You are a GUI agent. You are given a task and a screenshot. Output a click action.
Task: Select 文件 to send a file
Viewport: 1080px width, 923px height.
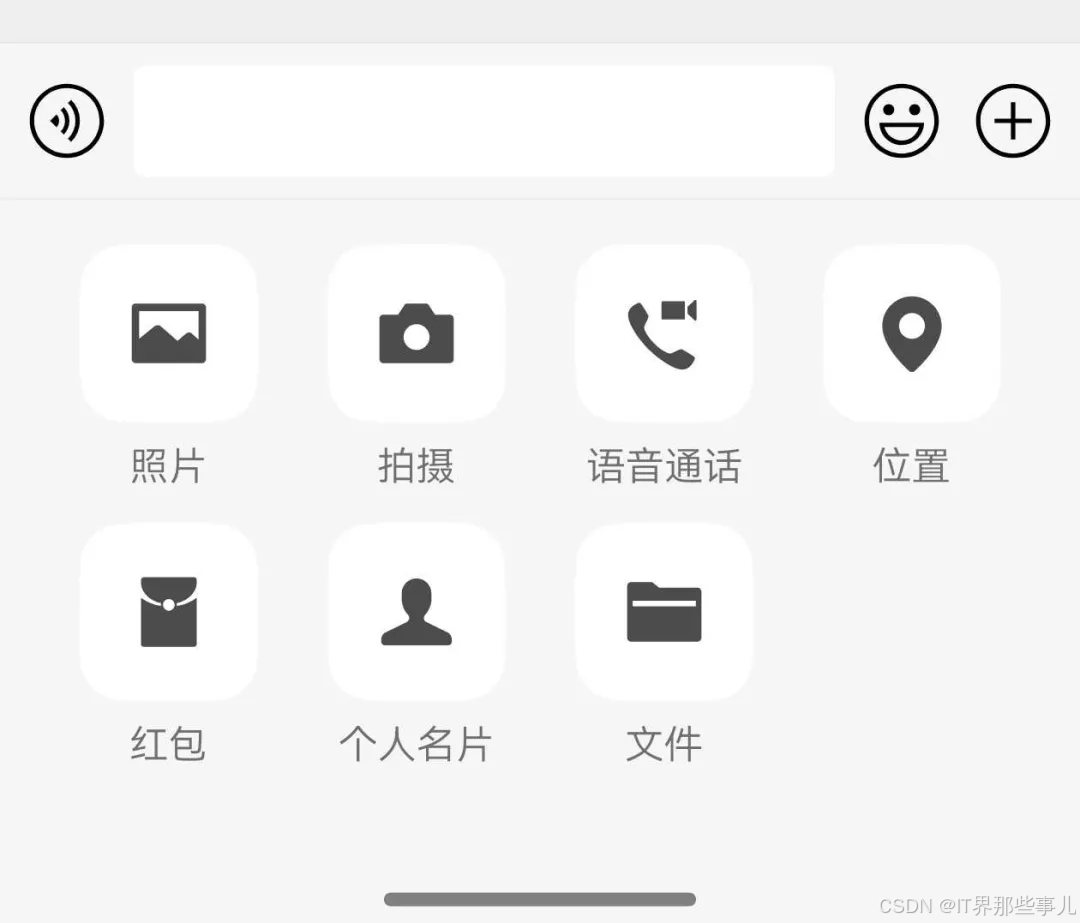(x=664, y=612)
